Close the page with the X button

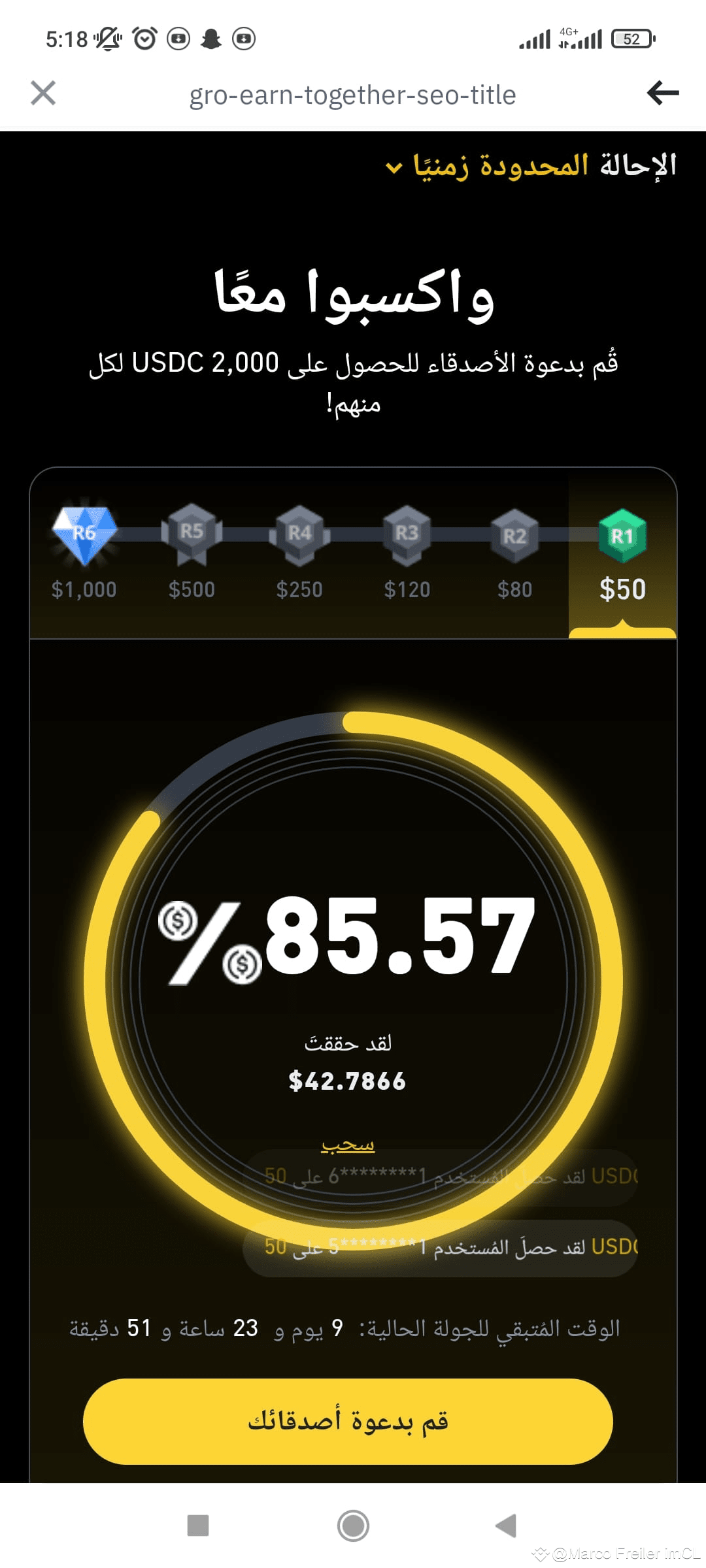point(42,93)
